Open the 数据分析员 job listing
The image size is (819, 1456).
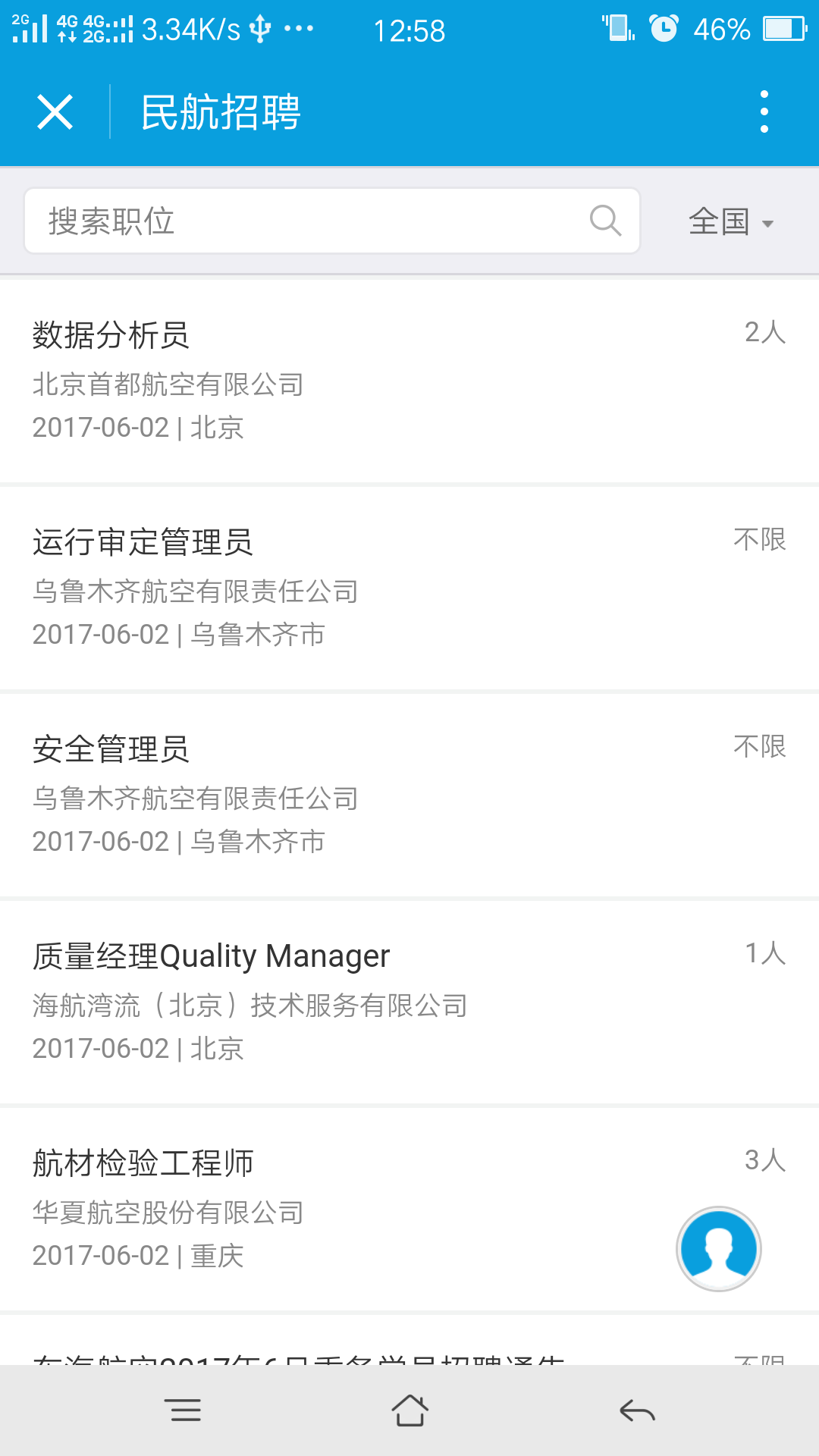409,381
